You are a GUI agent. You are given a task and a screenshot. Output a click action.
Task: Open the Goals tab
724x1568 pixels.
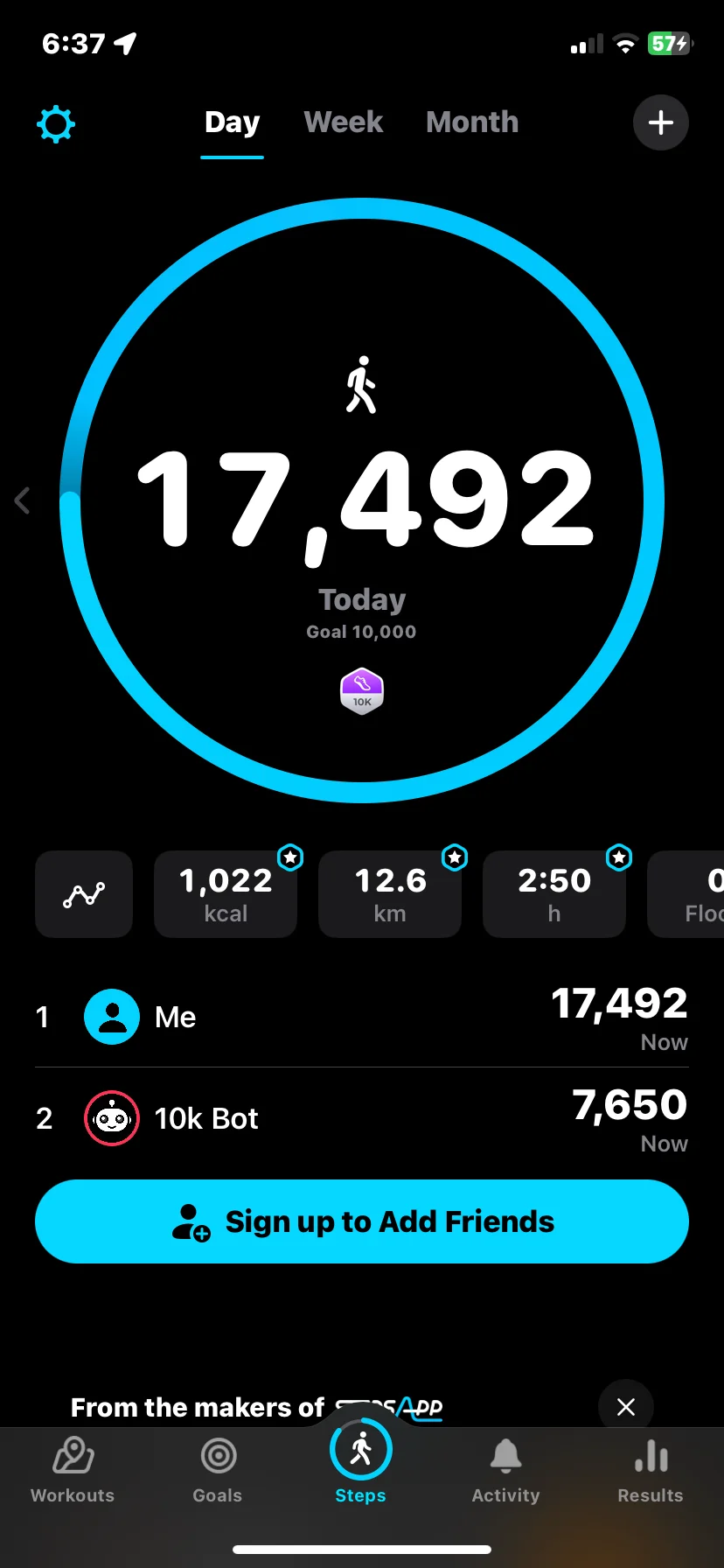coord(218,1469)
